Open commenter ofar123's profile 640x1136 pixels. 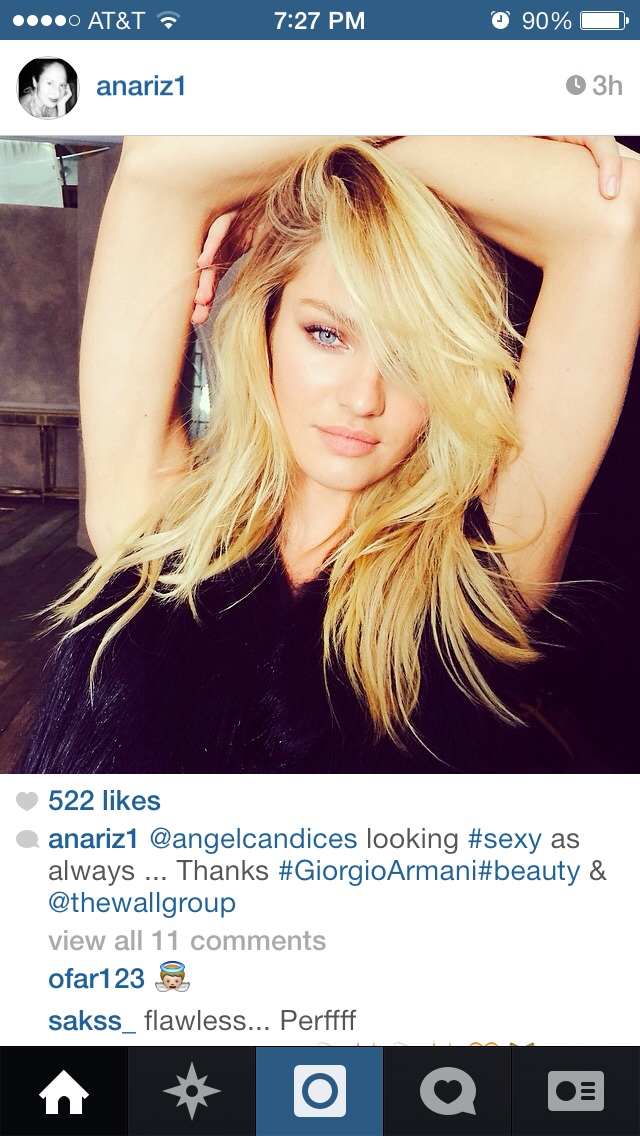[x=96, y=979]
